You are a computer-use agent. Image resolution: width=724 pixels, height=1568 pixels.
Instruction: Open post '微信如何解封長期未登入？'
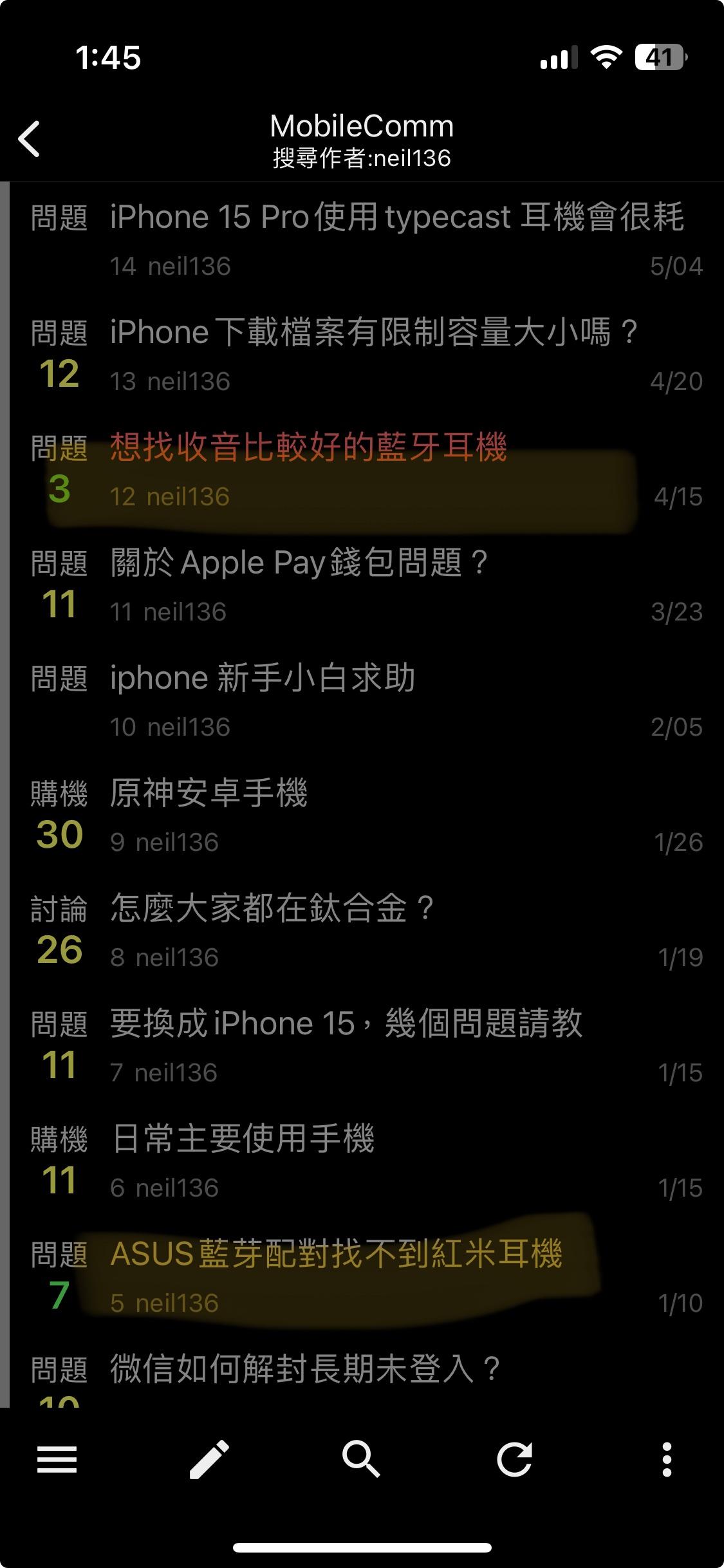click(305, 1369)
